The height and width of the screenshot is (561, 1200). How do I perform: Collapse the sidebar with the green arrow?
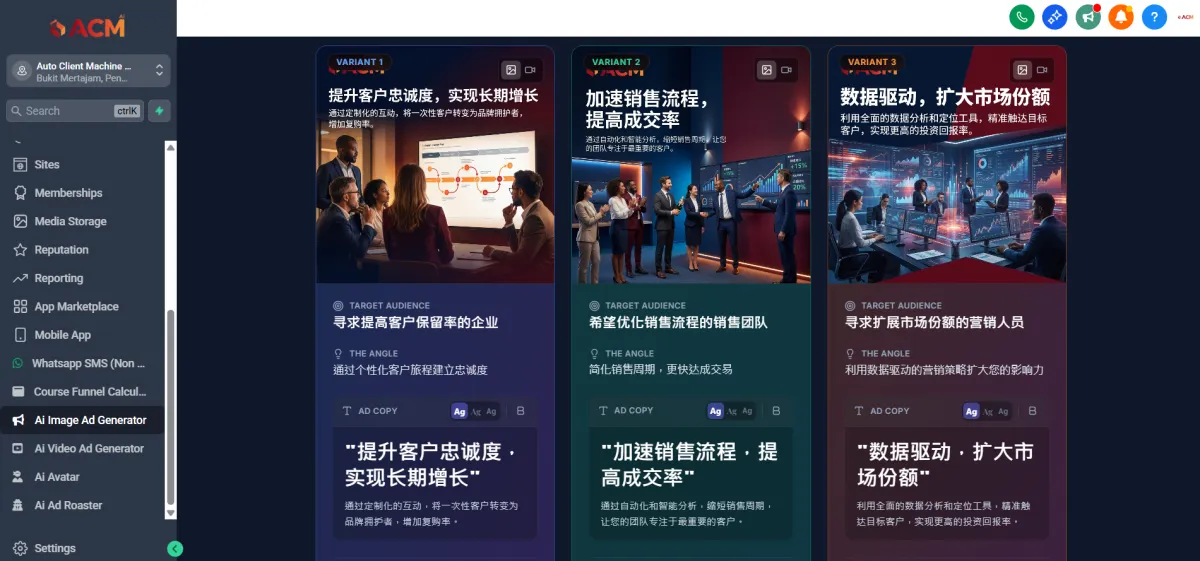[x=175, y=548]
